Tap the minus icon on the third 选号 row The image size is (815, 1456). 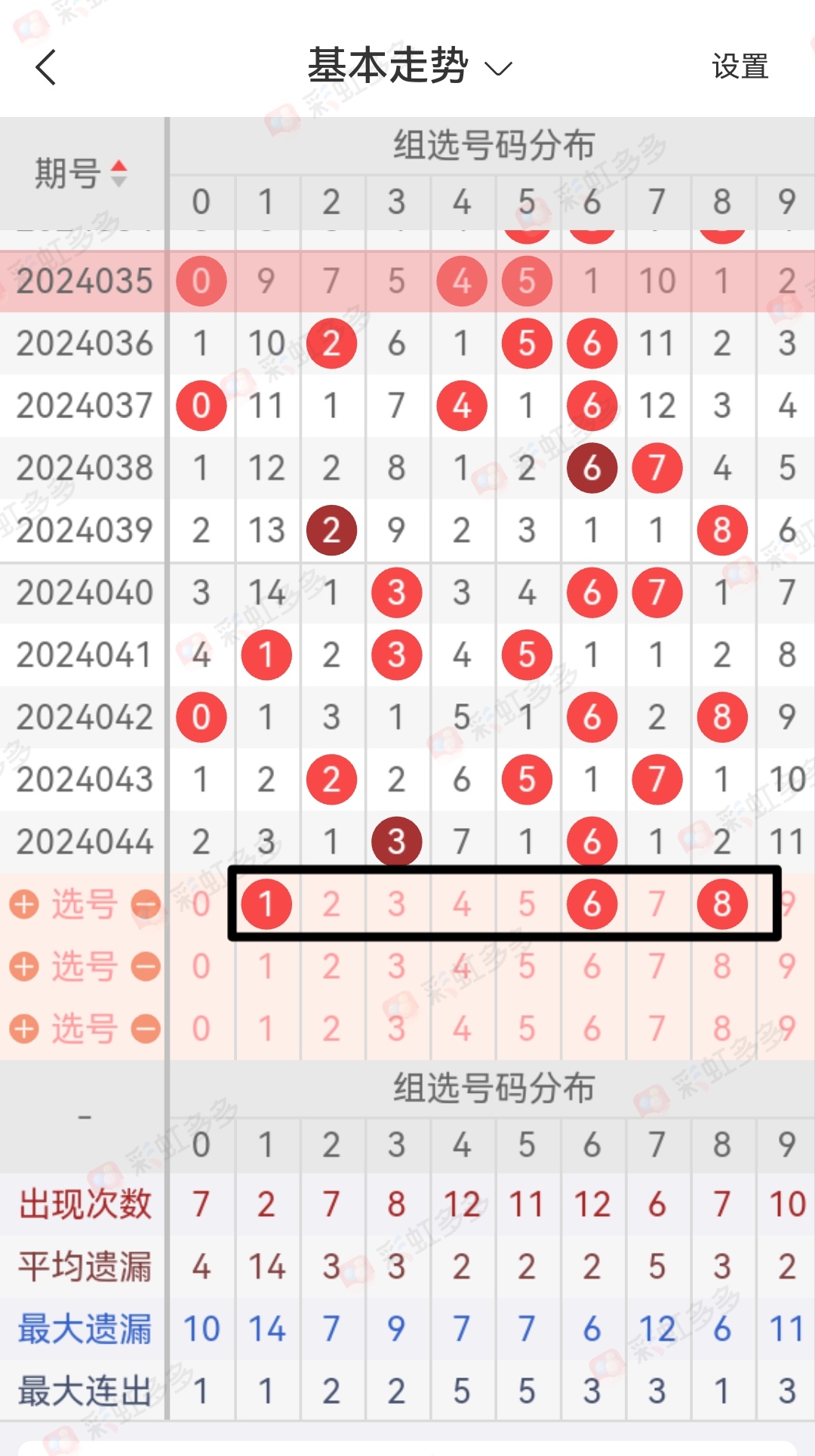click(x=145, y=1029)
